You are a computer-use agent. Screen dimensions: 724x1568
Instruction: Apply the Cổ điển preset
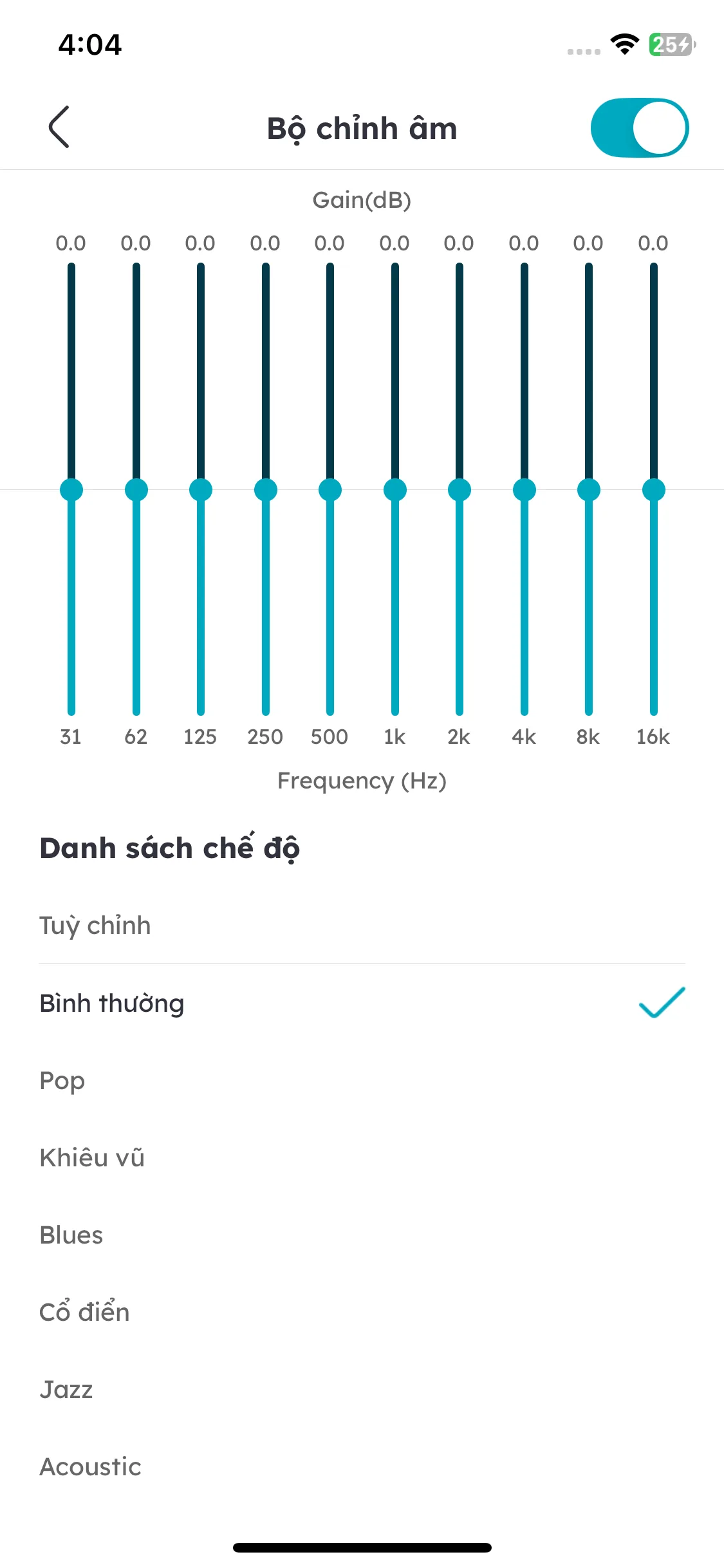click(x=84, y=1312)
